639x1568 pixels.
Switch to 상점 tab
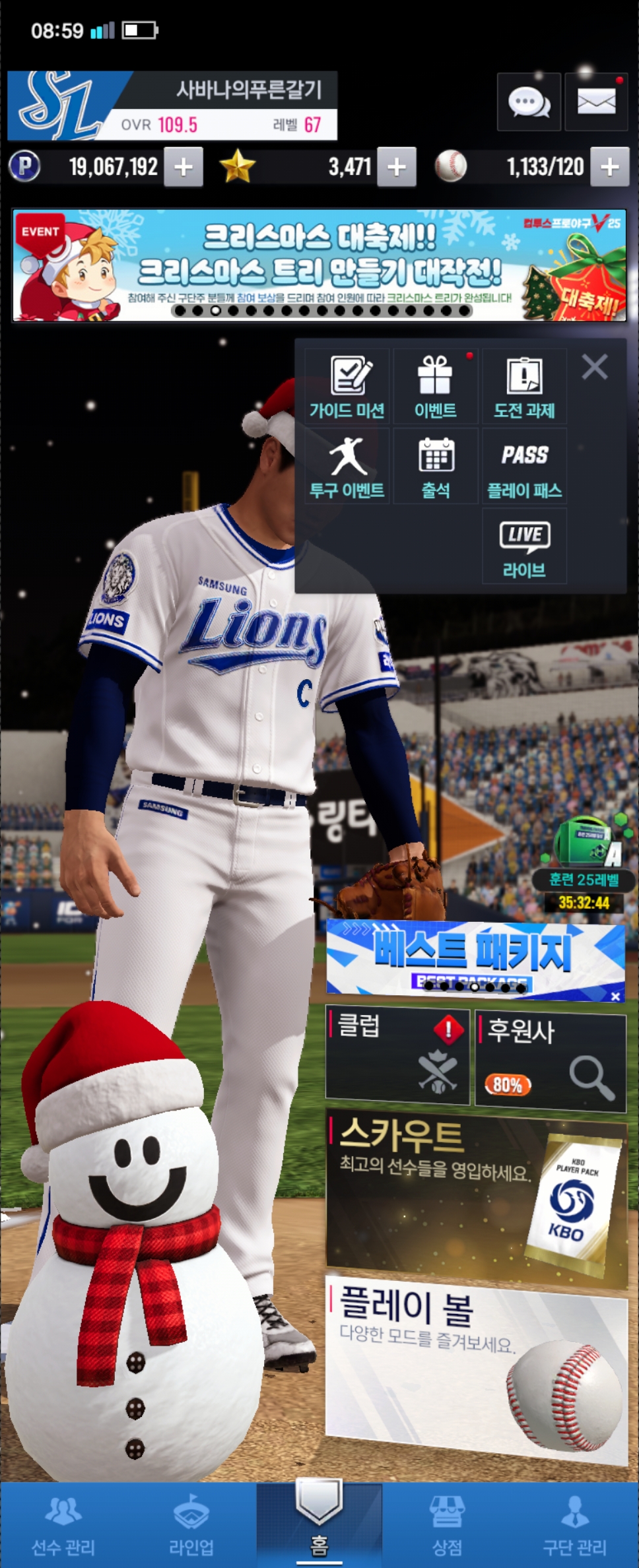click(447, 1525)
